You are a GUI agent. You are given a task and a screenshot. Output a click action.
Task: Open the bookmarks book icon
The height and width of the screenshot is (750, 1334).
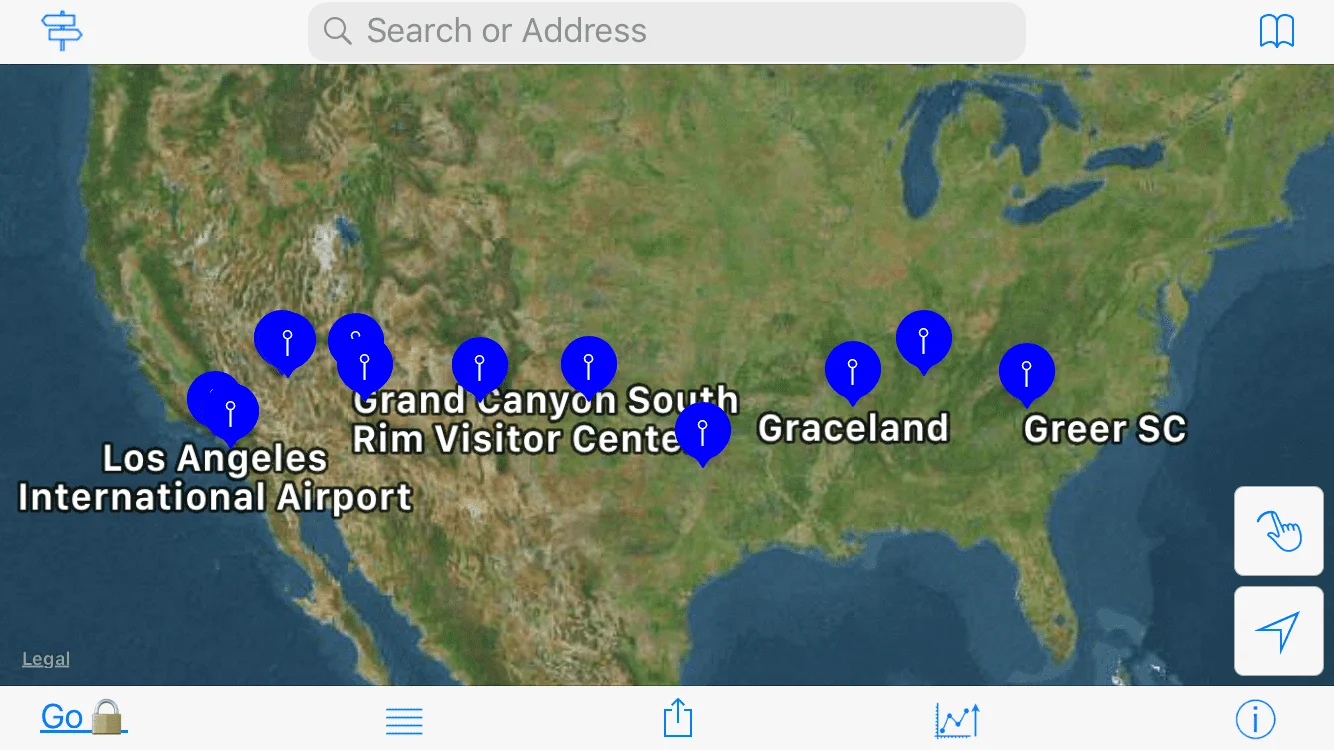pos(1276,31)
